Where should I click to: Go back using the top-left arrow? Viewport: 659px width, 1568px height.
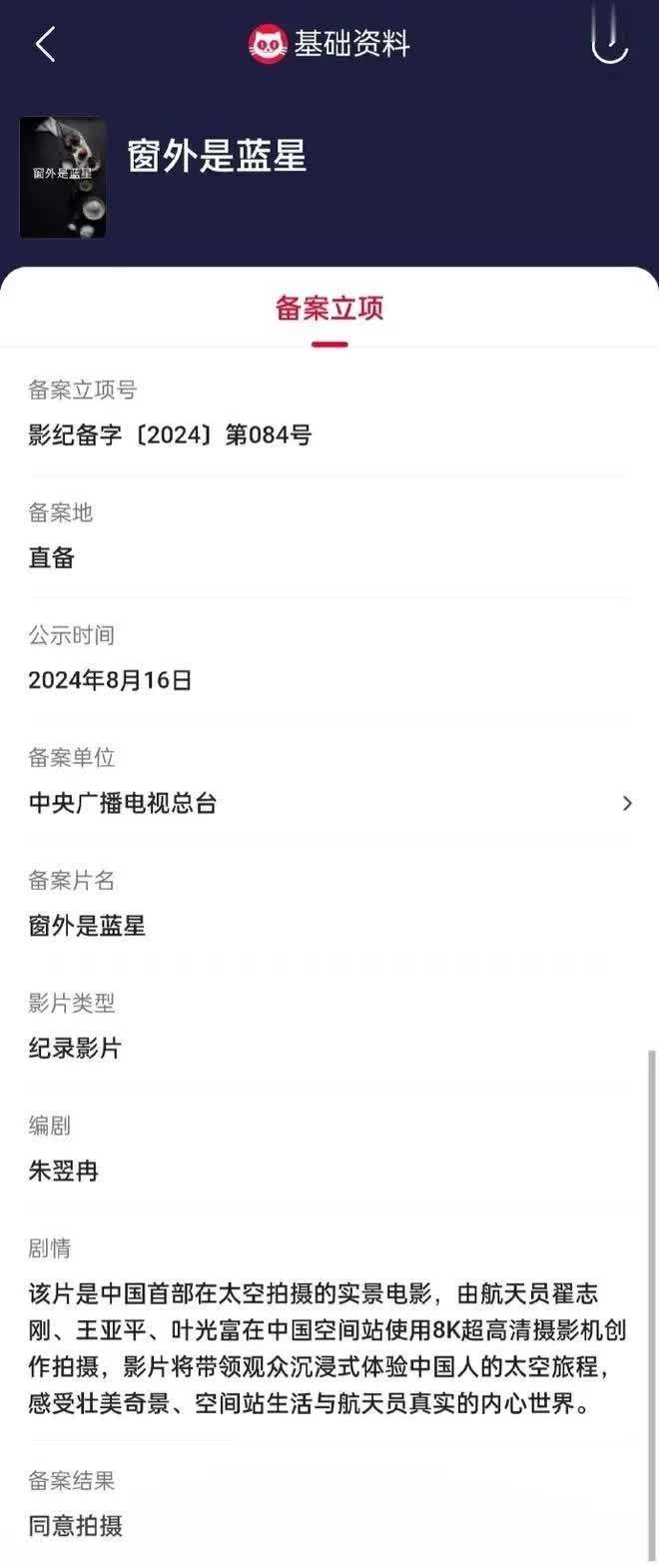[45, 45]
